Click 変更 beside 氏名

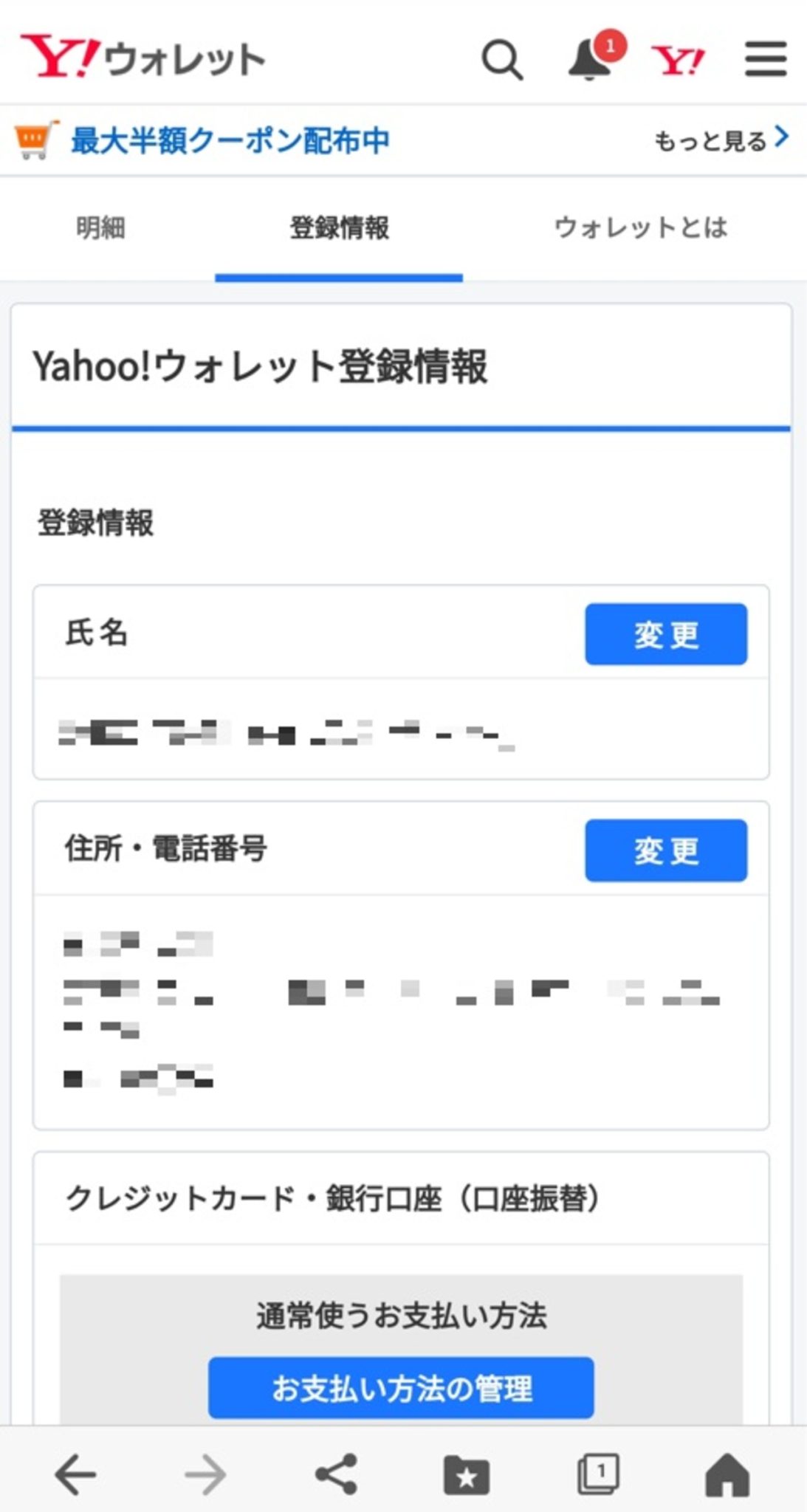(665, 635)
